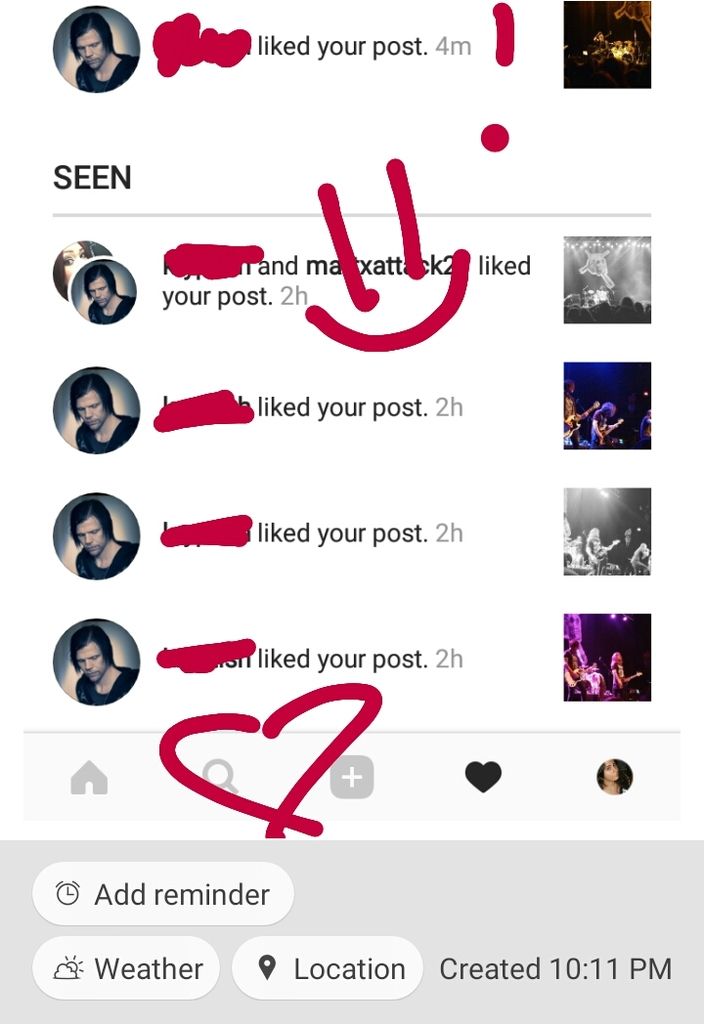704x1024 pixels.
Task: Add a reminder to this note
Action: point(163,894)
